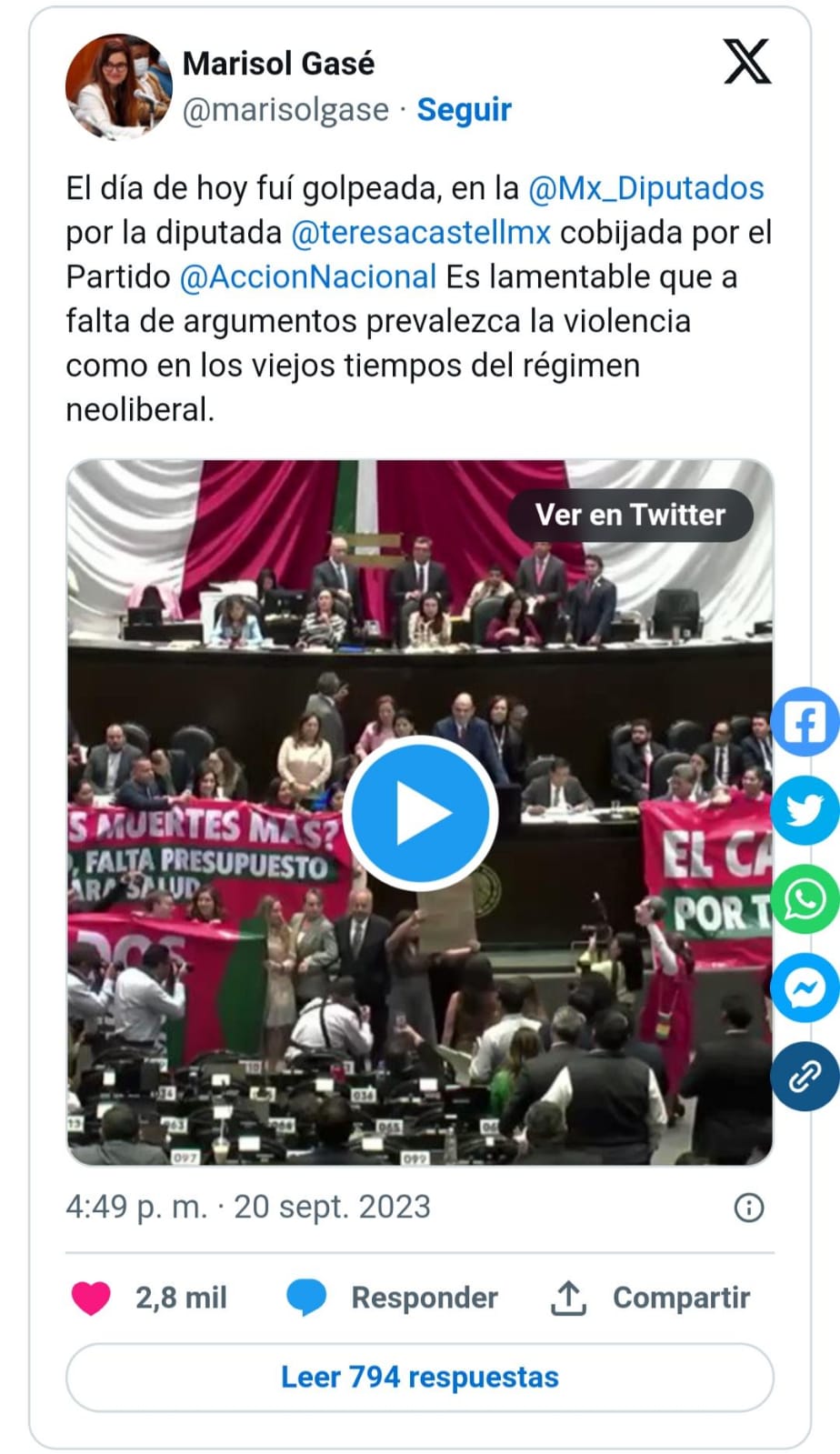The image size is (840, 1454).
Task: Open Marisol Gasé's profile picture
Action: (x=118, y=86)
